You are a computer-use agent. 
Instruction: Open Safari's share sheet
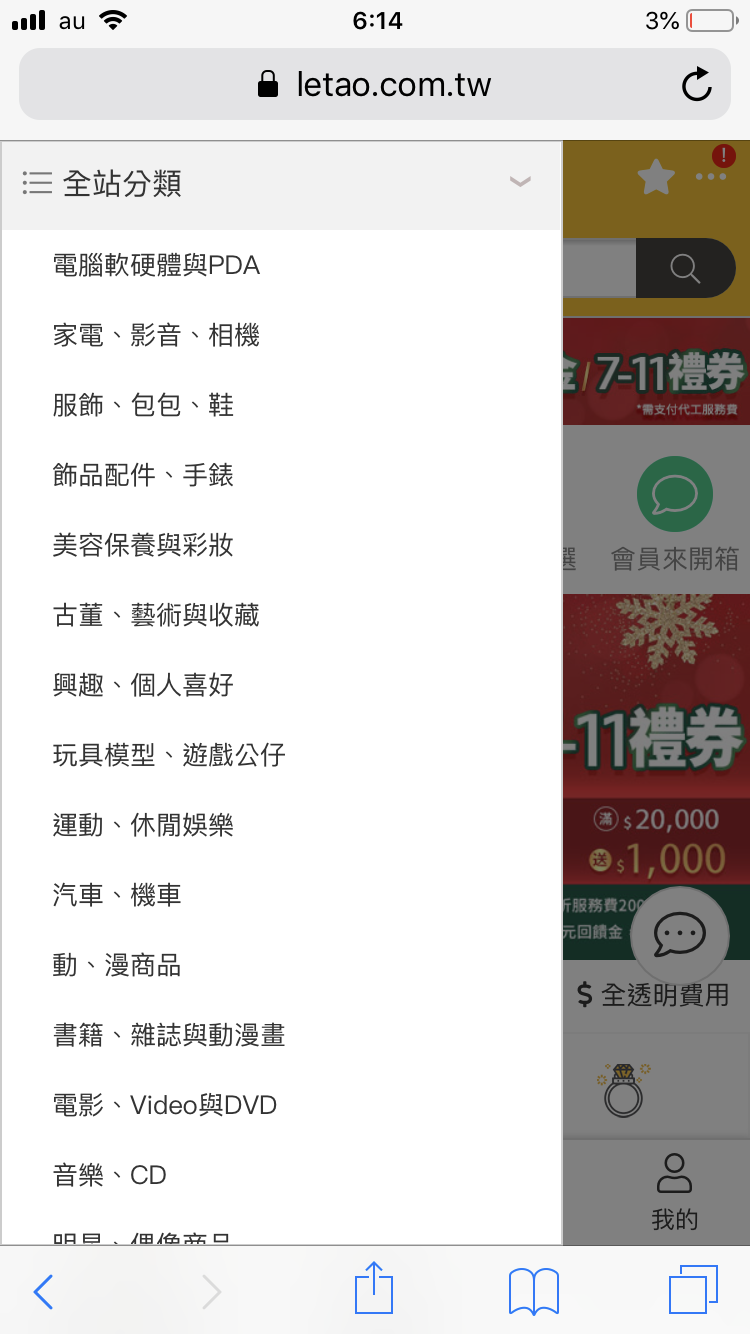pyautogui.click(x=374, y=1290)
